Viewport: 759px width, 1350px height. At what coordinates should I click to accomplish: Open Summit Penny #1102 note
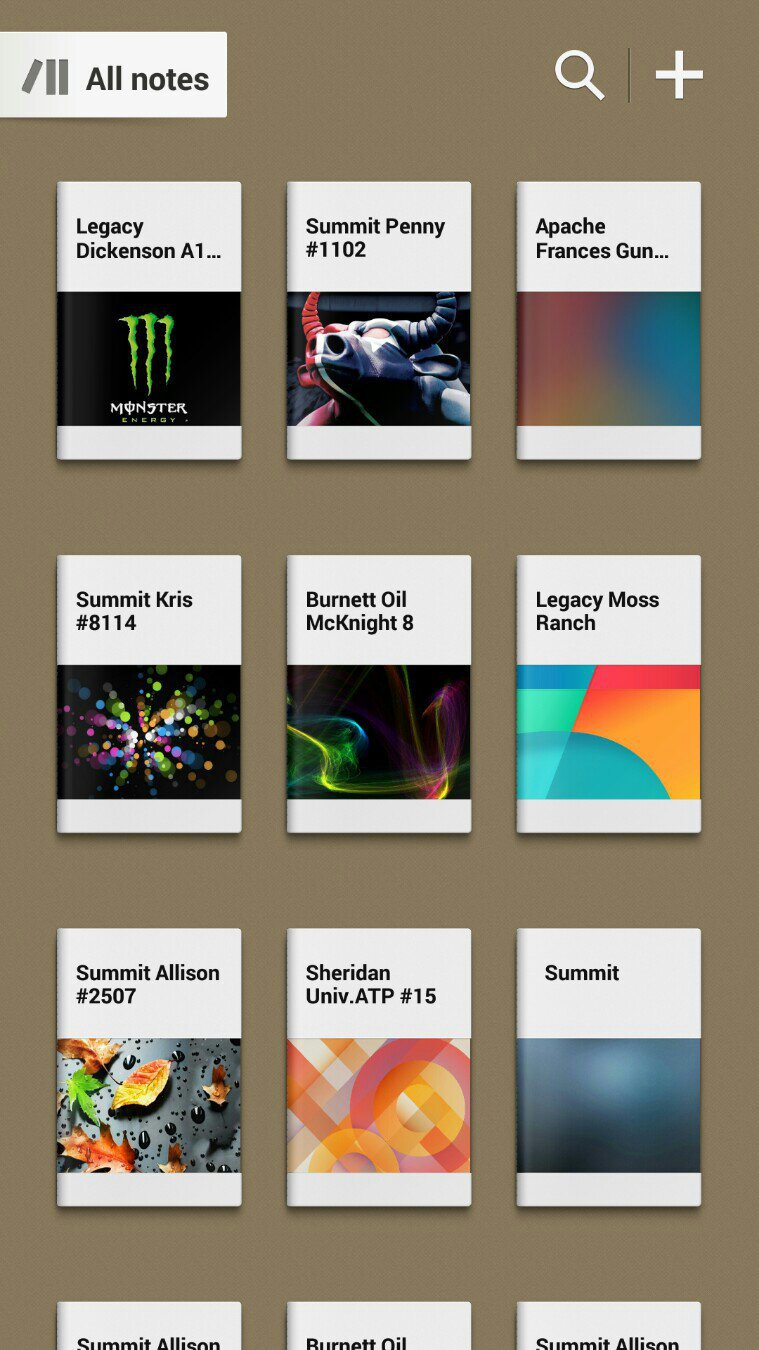[x=379, y=320]
